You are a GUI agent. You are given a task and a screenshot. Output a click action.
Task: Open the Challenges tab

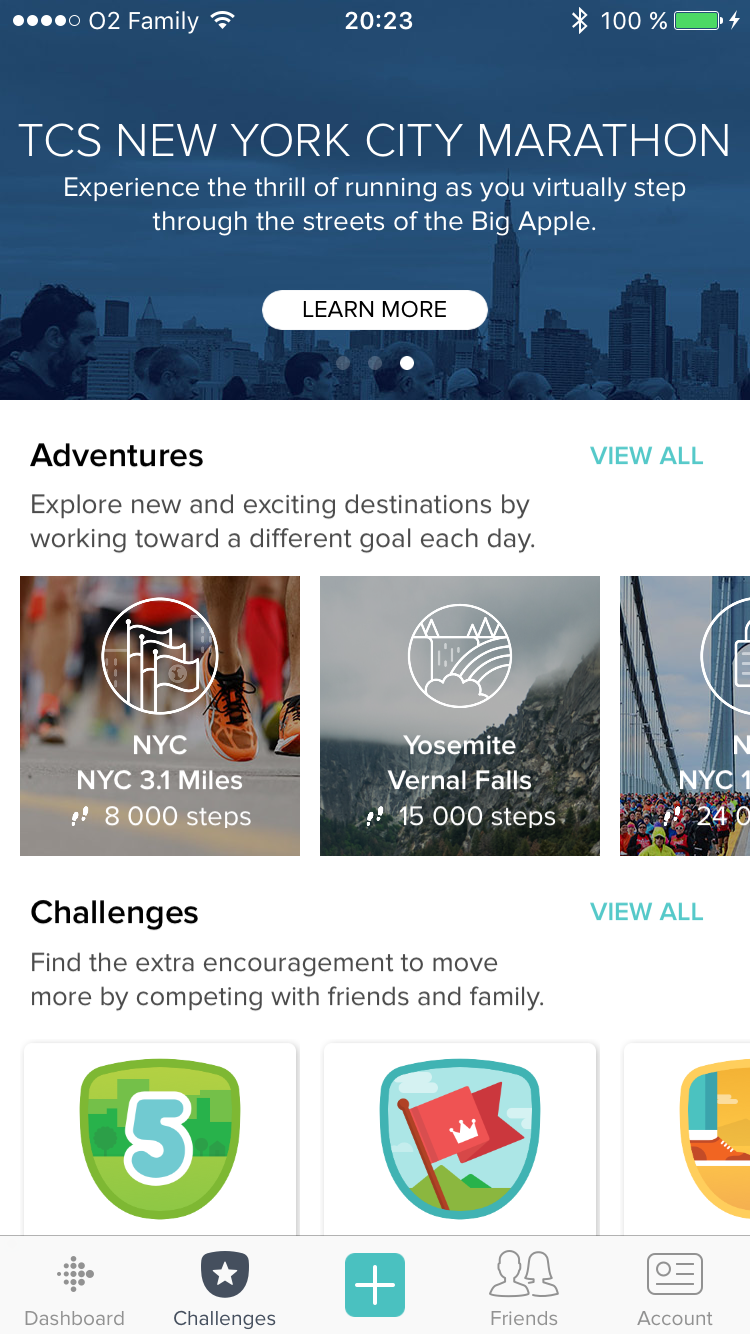tap(224, 1290)
